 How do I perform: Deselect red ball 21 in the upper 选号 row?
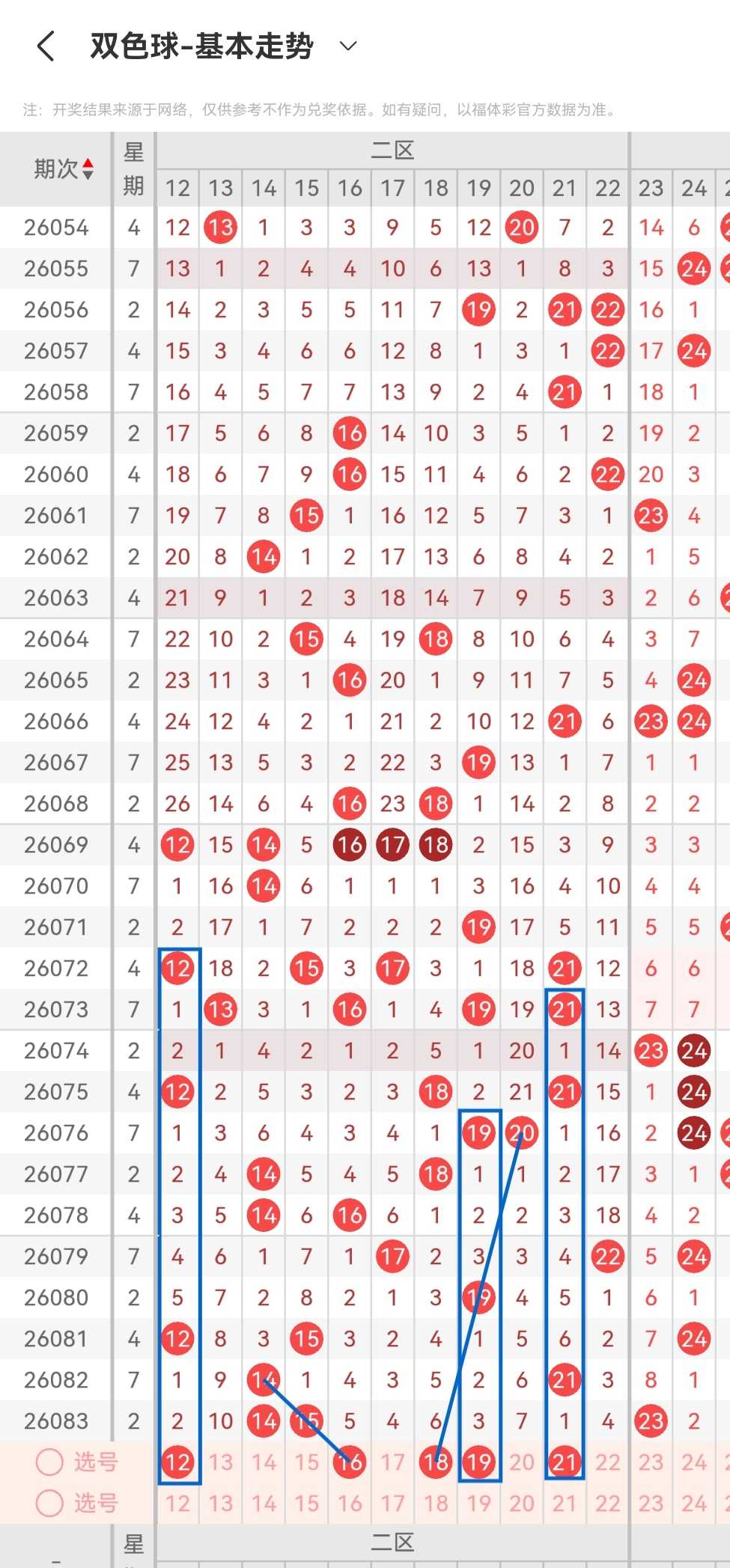(565, 1462)
